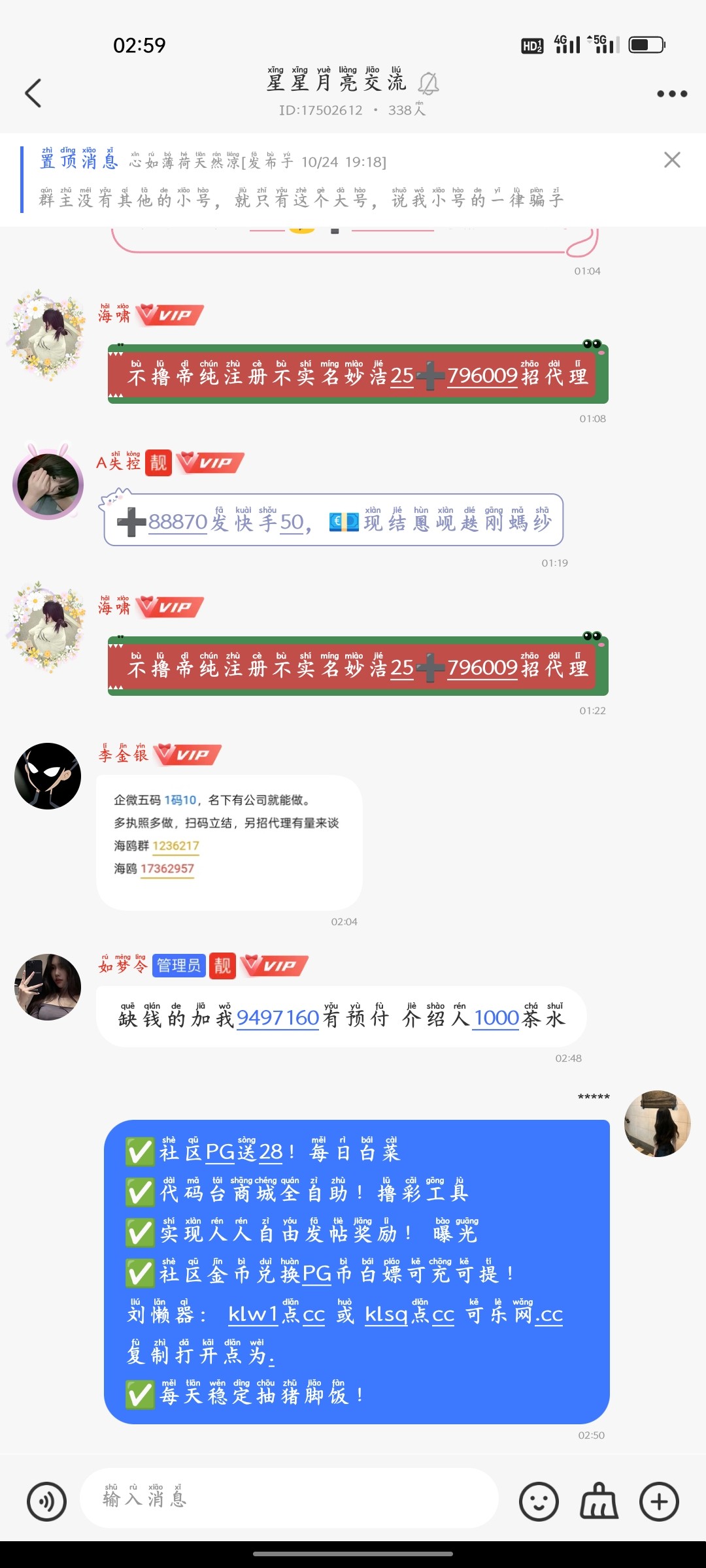Open group number 1236217 link
The image size is (706, 1568).
tap(175, 846)
